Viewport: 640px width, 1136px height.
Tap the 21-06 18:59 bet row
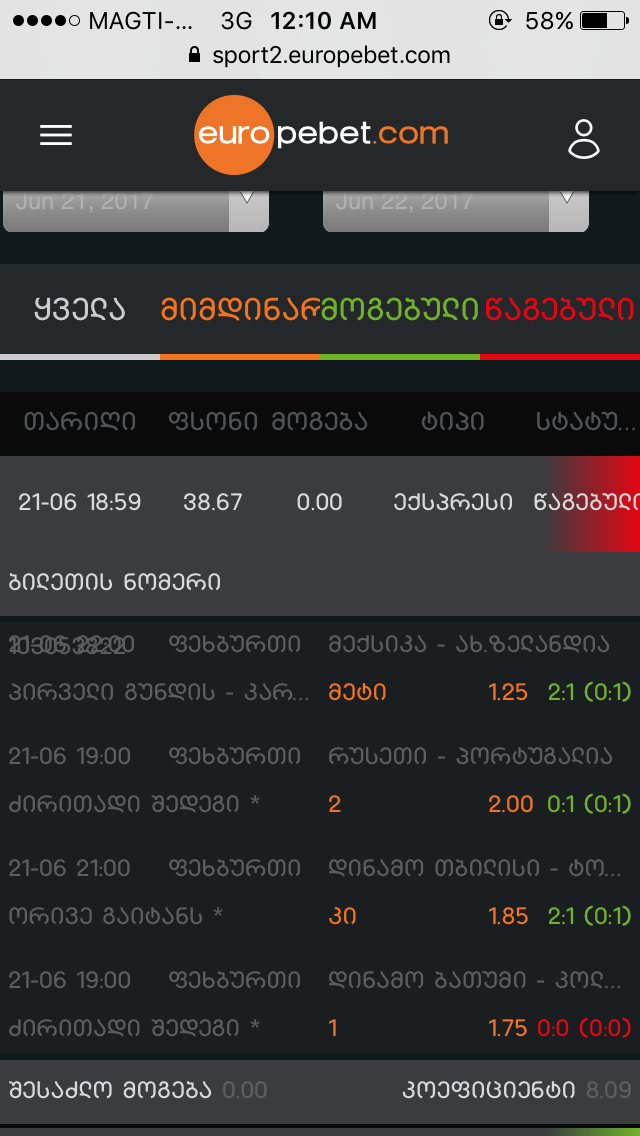point(320,502)
